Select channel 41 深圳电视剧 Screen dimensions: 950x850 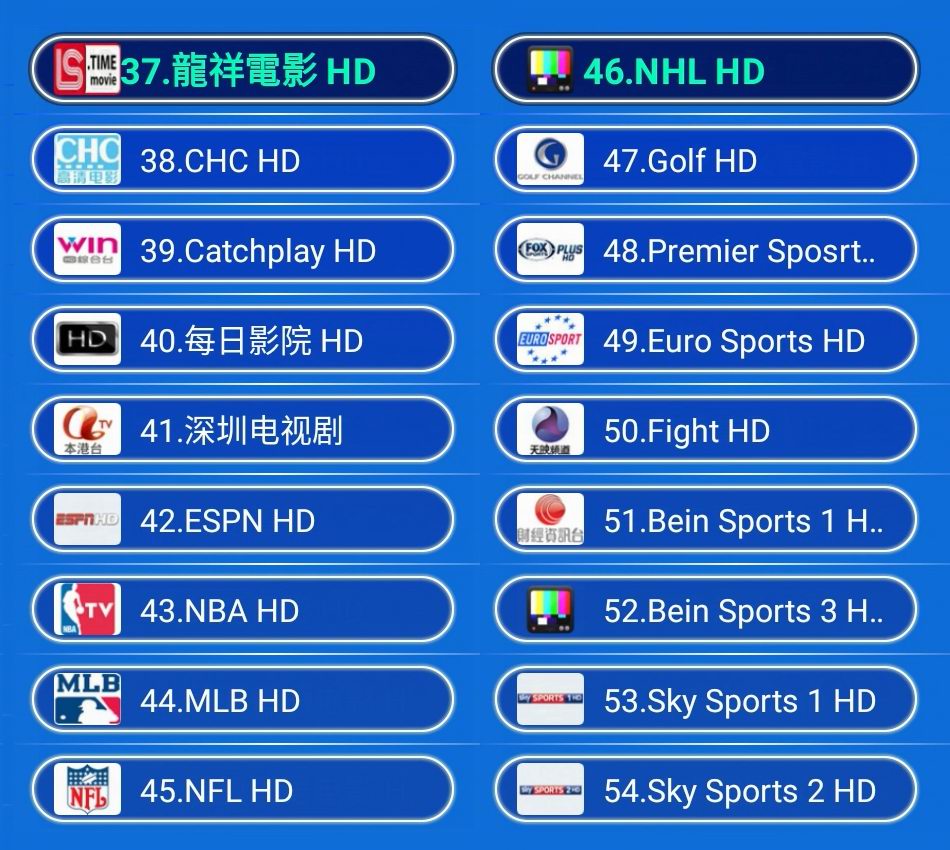click(242, 430)
